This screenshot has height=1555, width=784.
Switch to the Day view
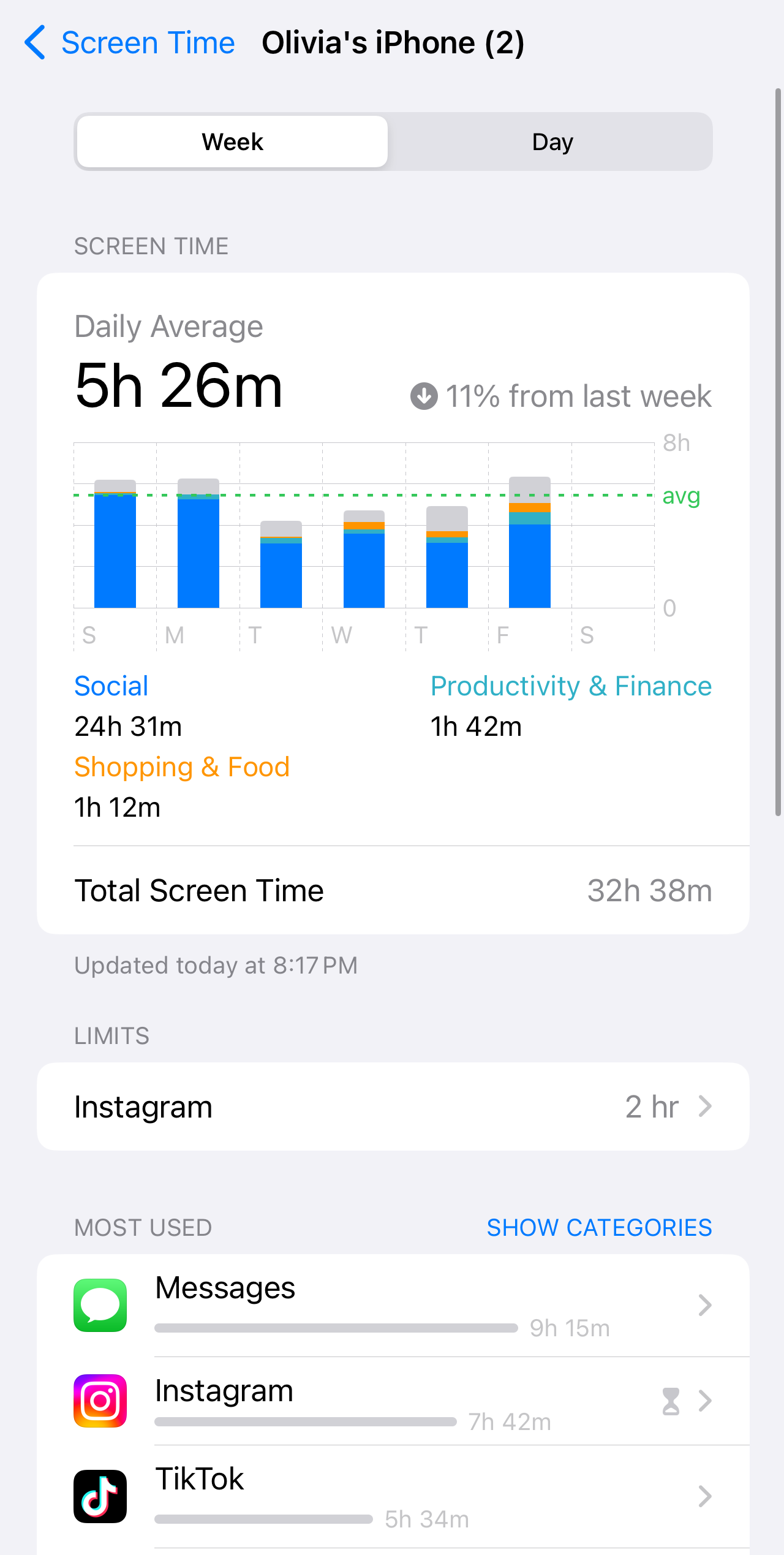click(552, 142)
